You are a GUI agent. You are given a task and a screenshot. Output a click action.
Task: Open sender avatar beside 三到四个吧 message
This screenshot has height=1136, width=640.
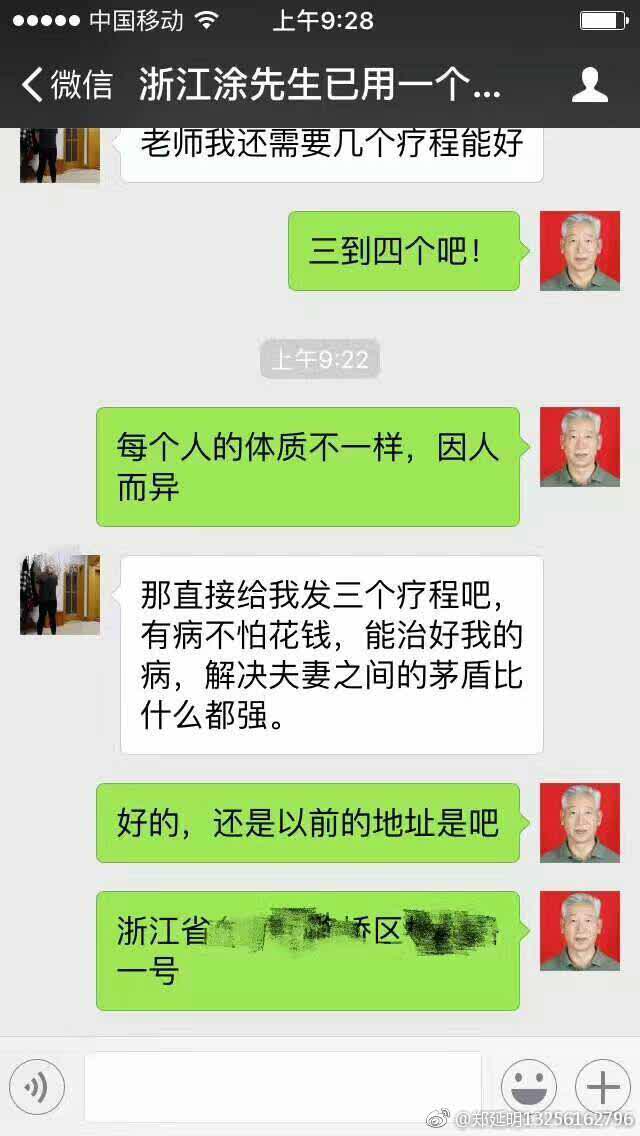580,251
